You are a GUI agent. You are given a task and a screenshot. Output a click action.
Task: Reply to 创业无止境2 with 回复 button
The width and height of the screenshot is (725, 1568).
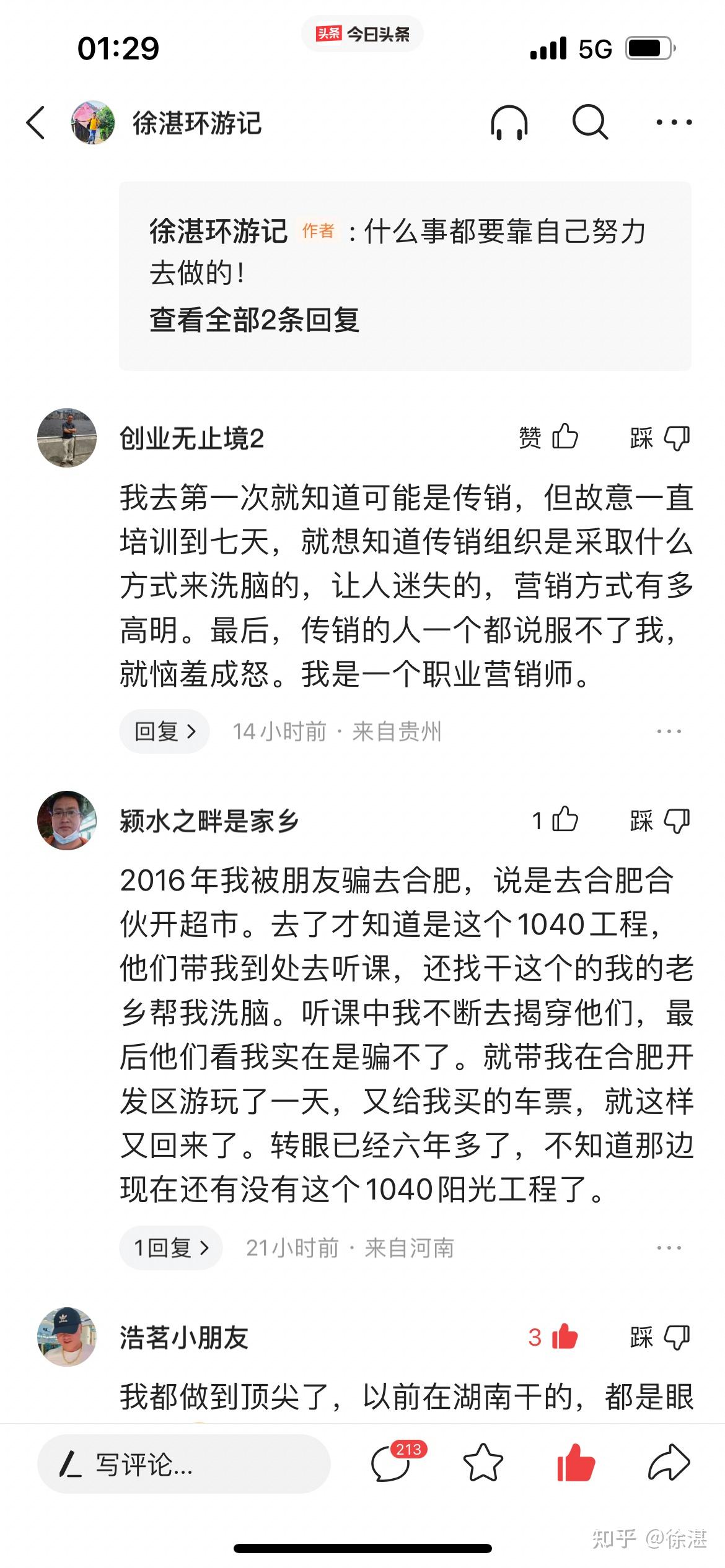pos(163,731)
